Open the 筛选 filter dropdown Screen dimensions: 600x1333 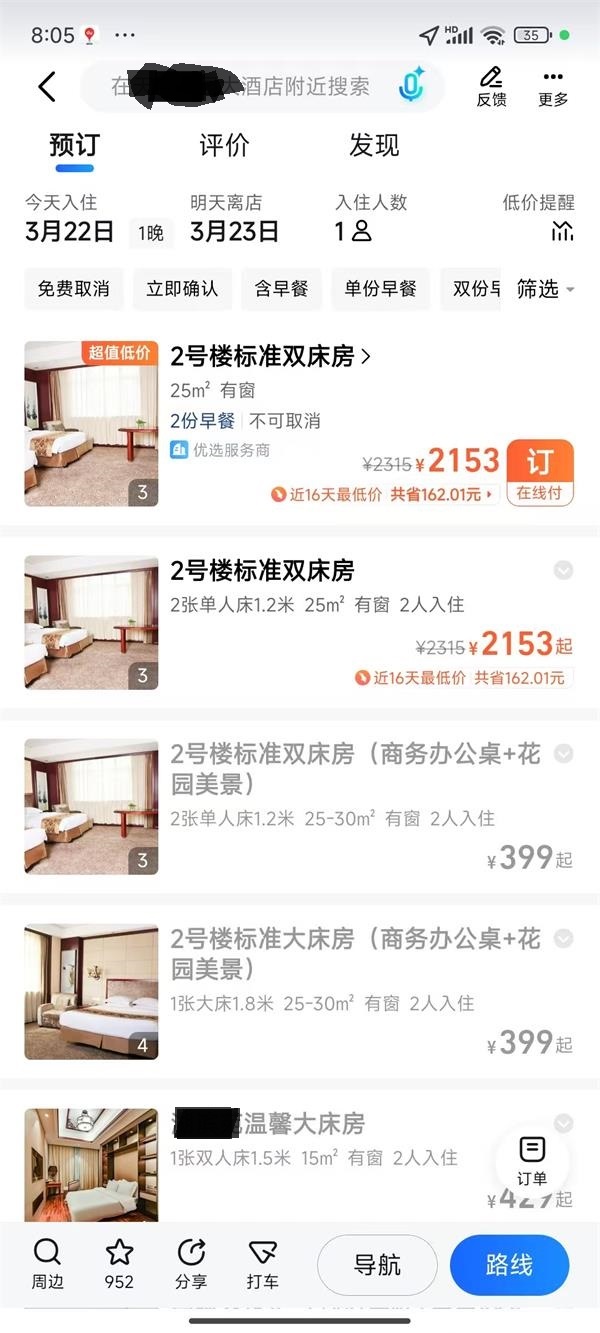click(x=545, y=289)
